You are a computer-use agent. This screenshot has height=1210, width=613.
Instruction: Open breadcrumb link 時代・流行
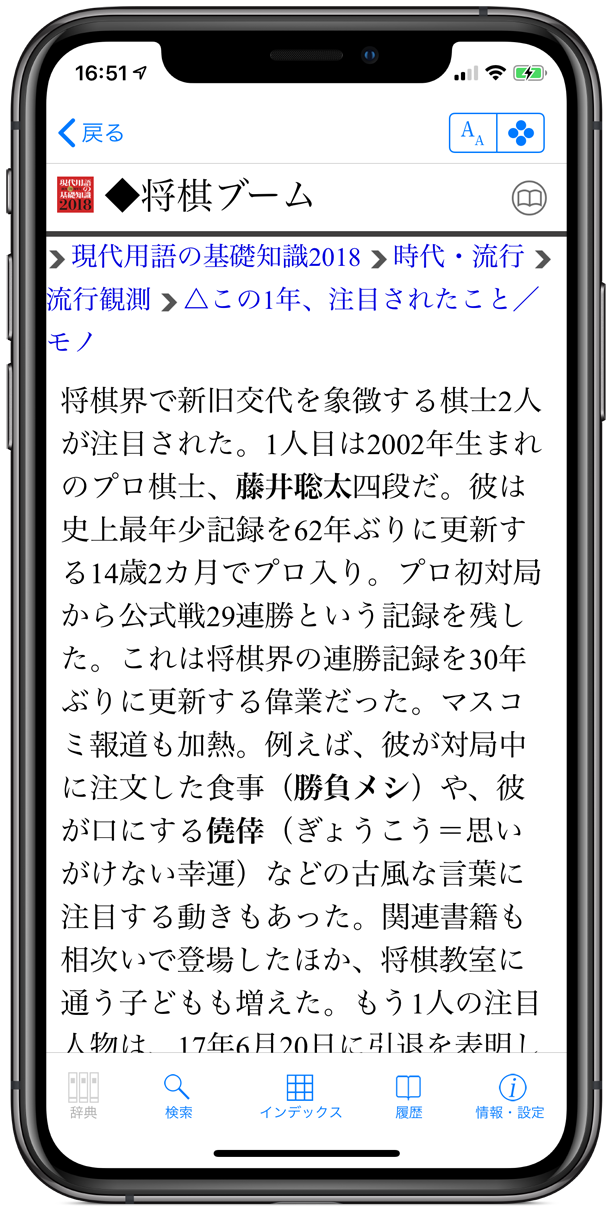coord(458,257)
